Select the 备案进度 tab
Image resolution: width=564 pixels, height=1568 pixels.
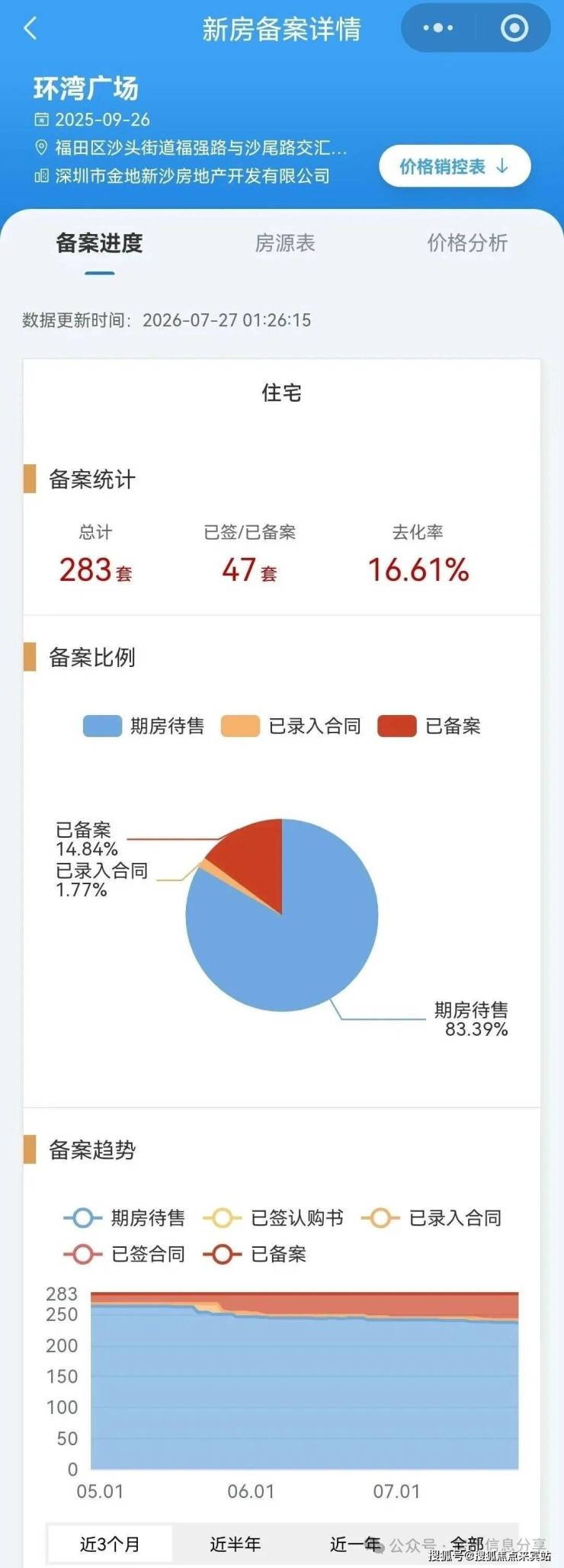99,243
